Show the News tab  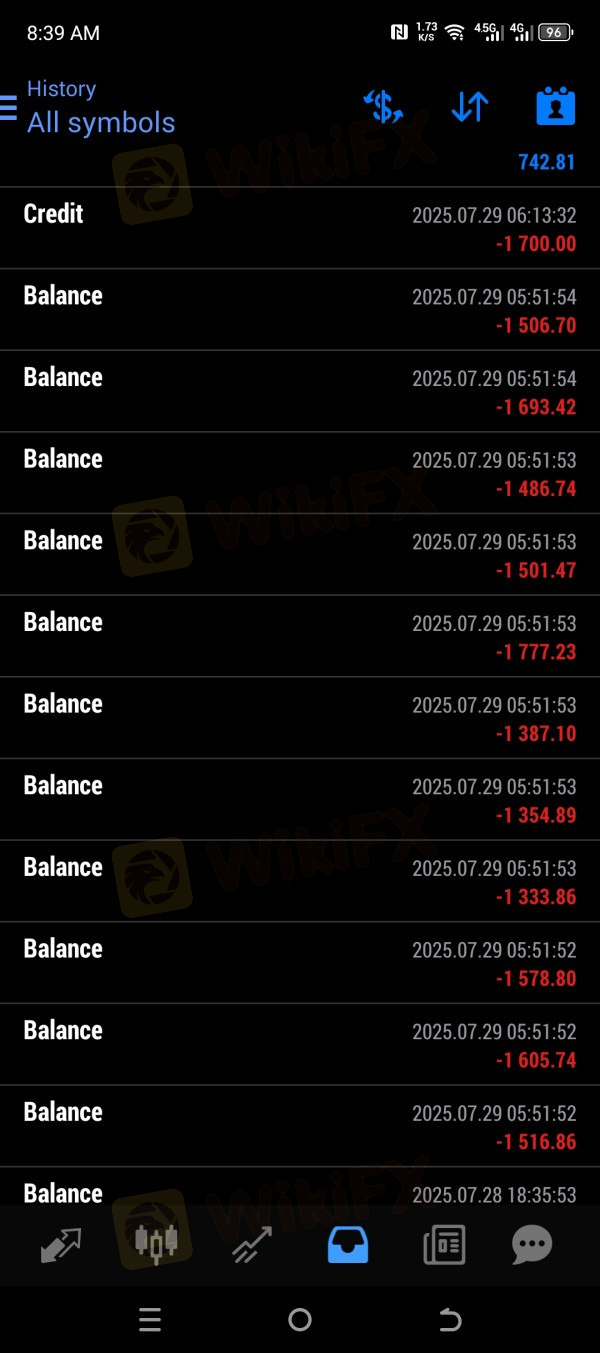coord(443,1244)
